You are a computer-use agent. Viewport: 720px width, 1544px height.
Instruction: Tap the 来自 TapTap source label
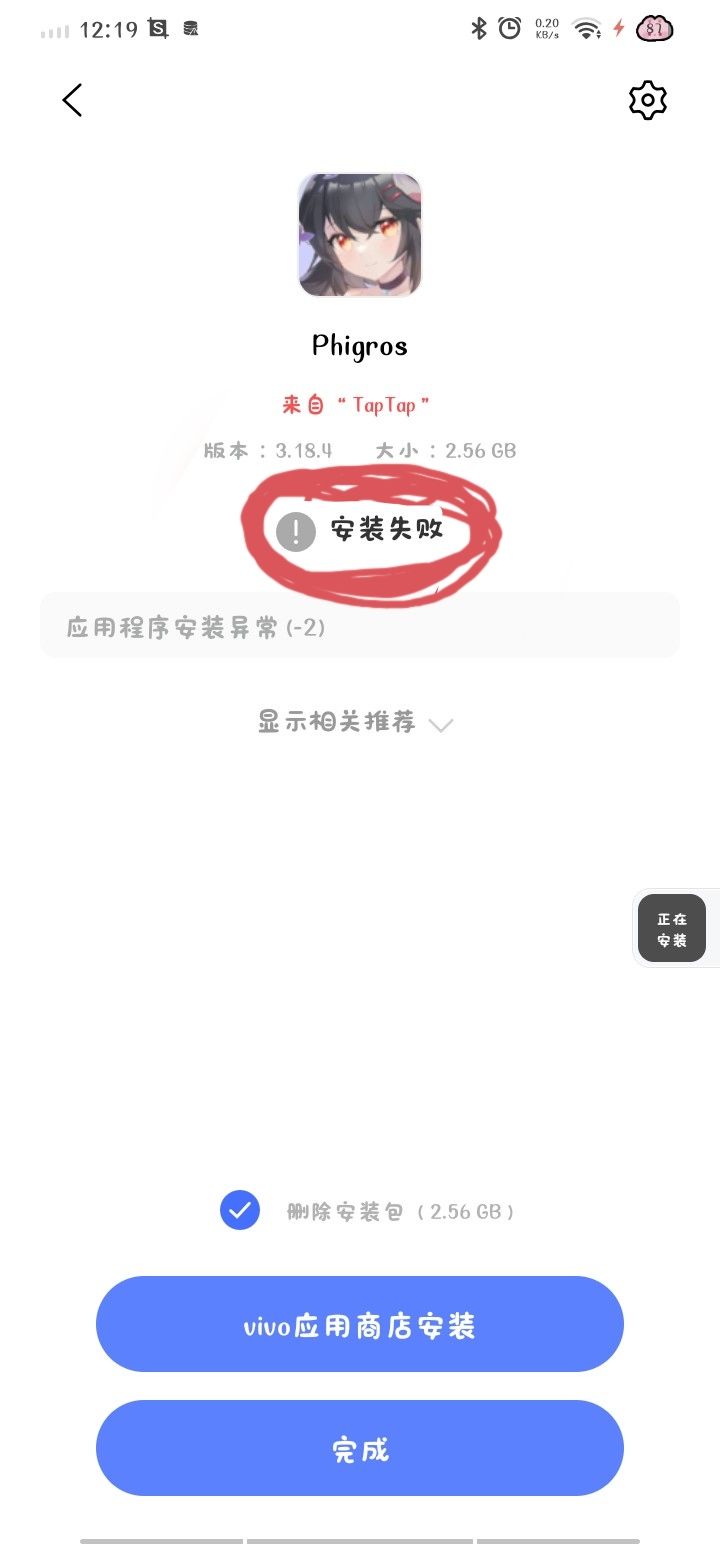(359, 404)
